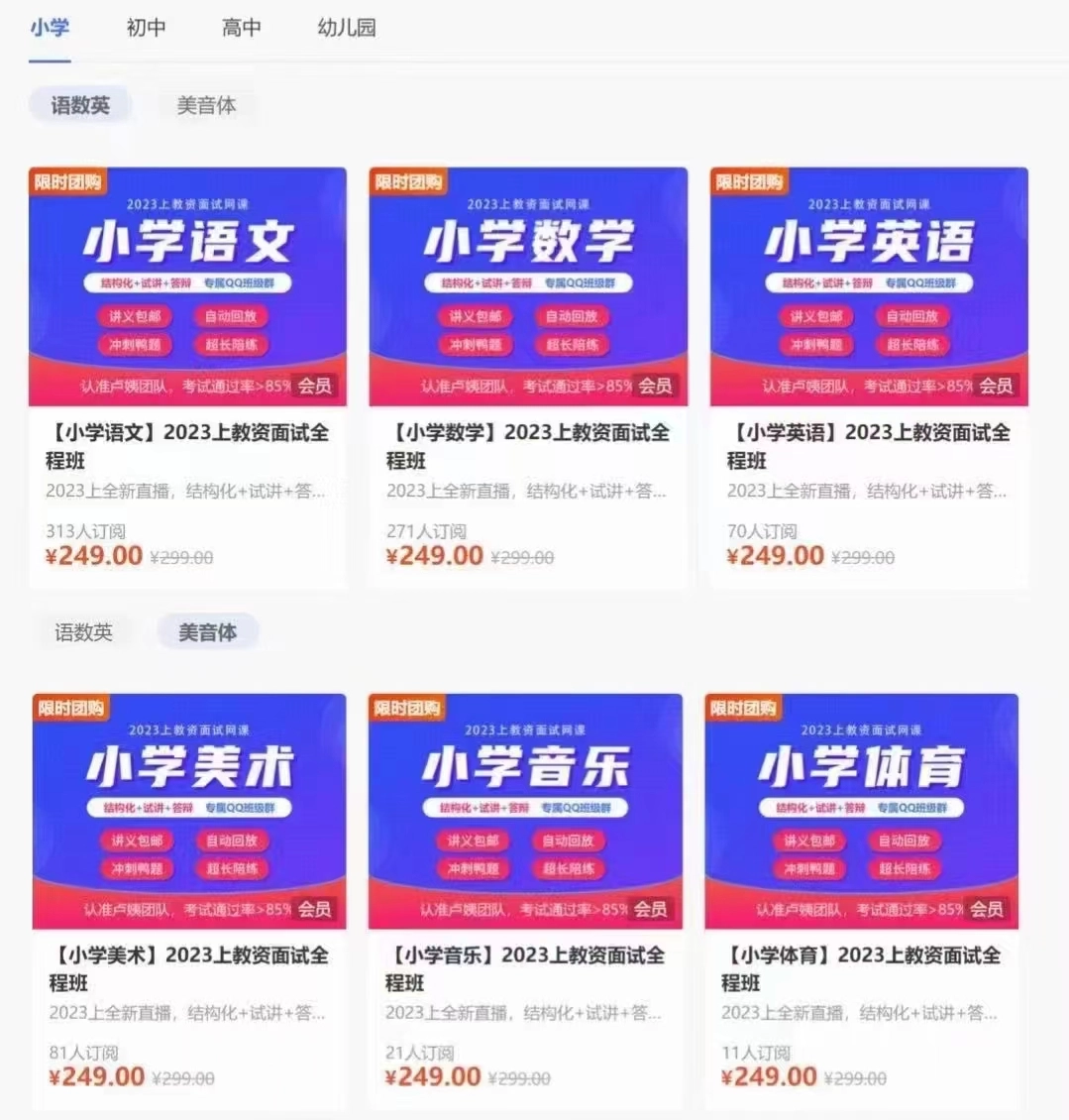View the 小学英语 全程班 course
The image size is (1069, 1120).
click(868, 445)
